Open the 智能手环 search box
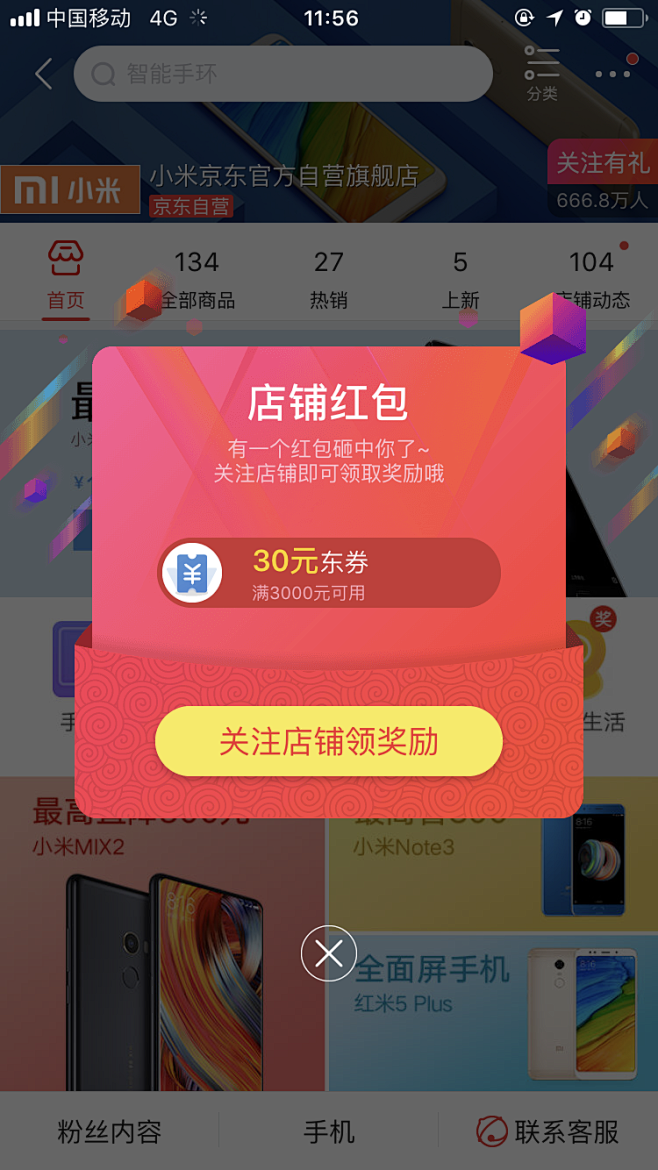The image size is (658, 1170). click(283, 74)
